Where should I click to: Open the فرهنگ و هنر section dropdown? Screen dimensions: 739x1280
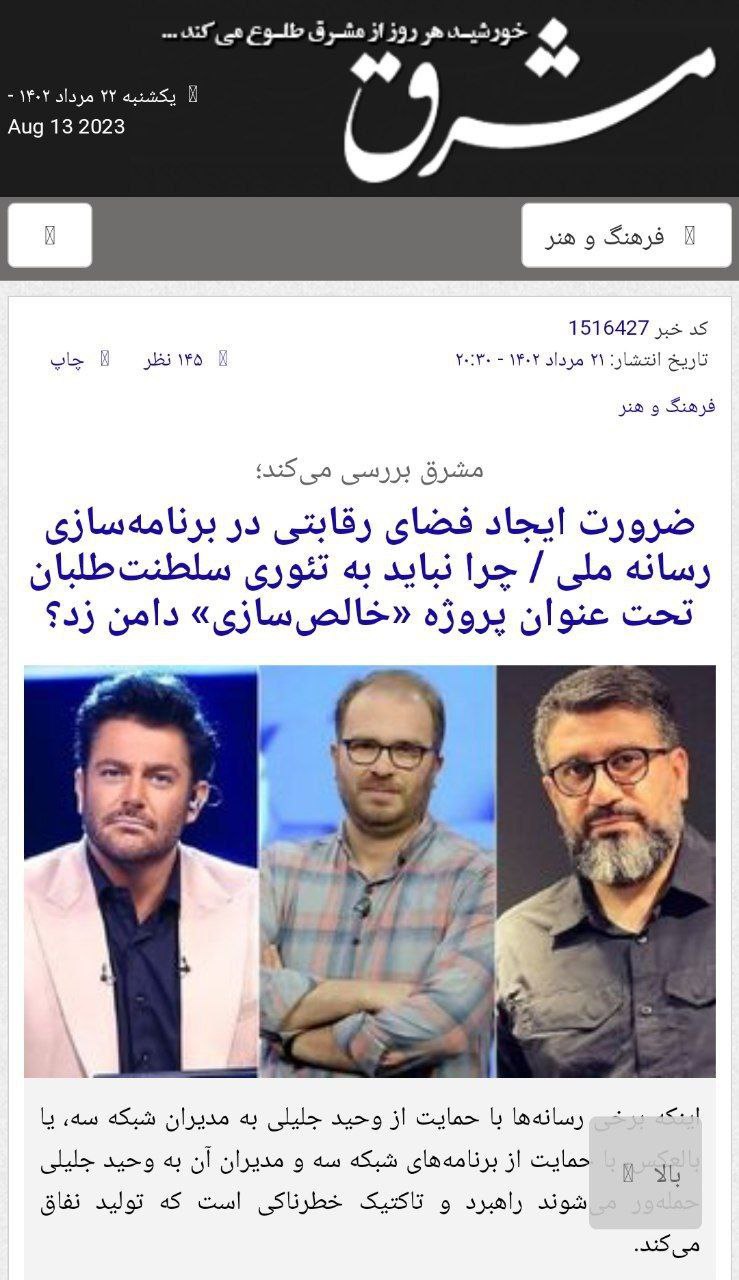[625, 236]
